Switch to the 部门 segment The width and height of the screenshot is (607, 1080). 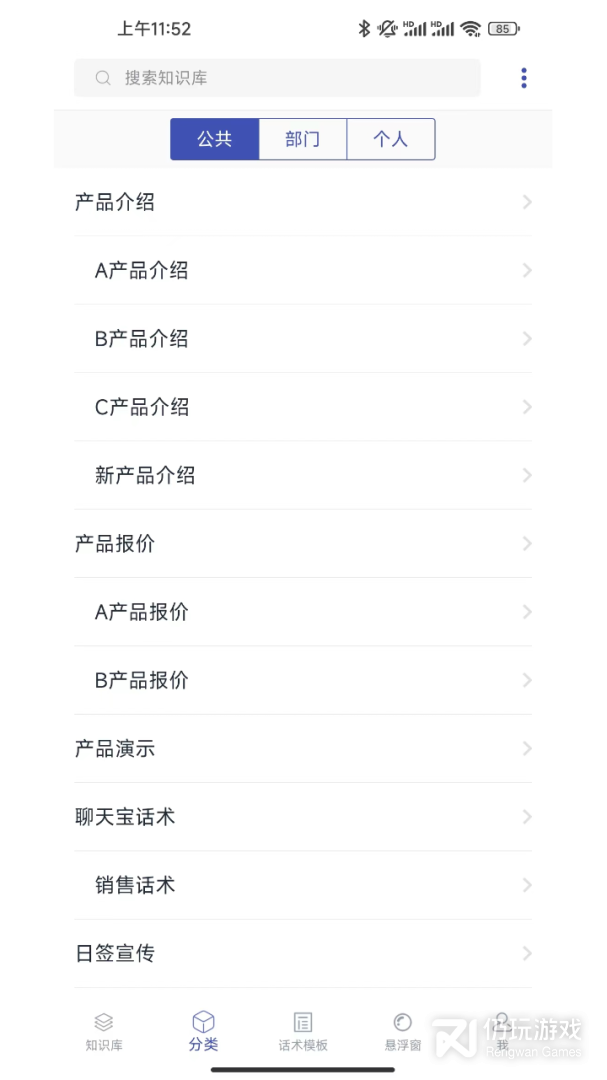pos(302,139)
